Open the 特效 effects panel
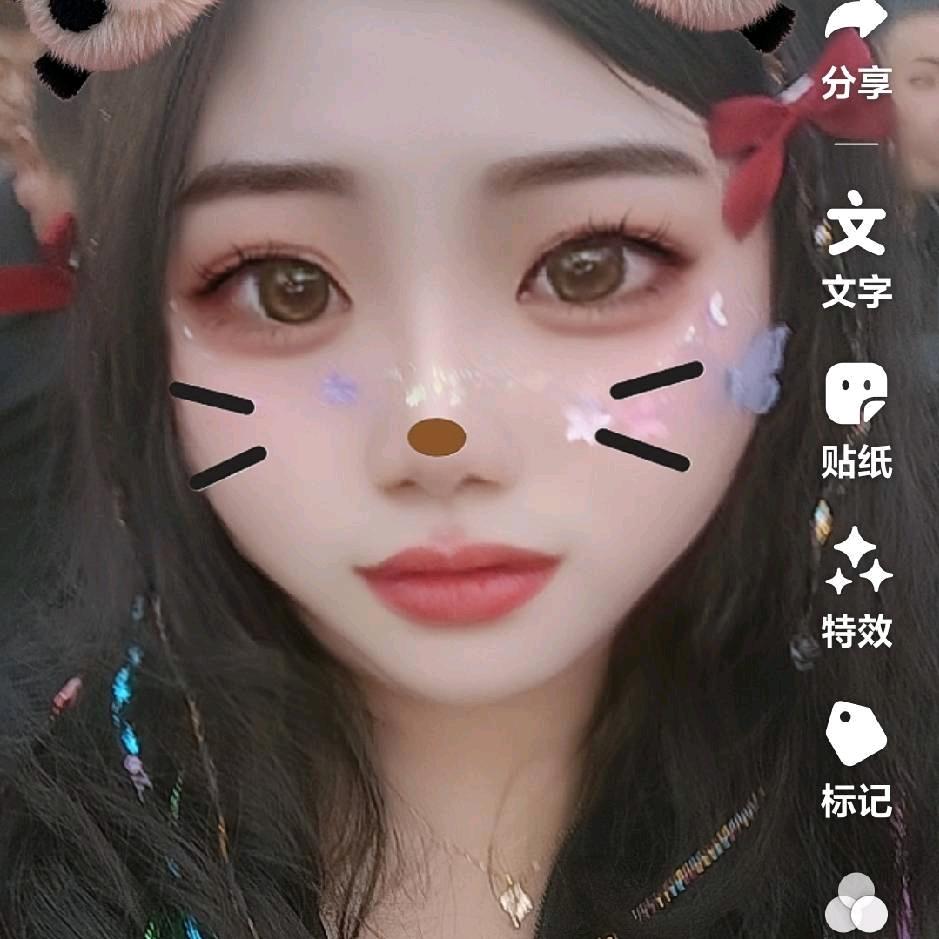Image resolution: width=939 pixels, height=939 pixels. click(856, 564)
